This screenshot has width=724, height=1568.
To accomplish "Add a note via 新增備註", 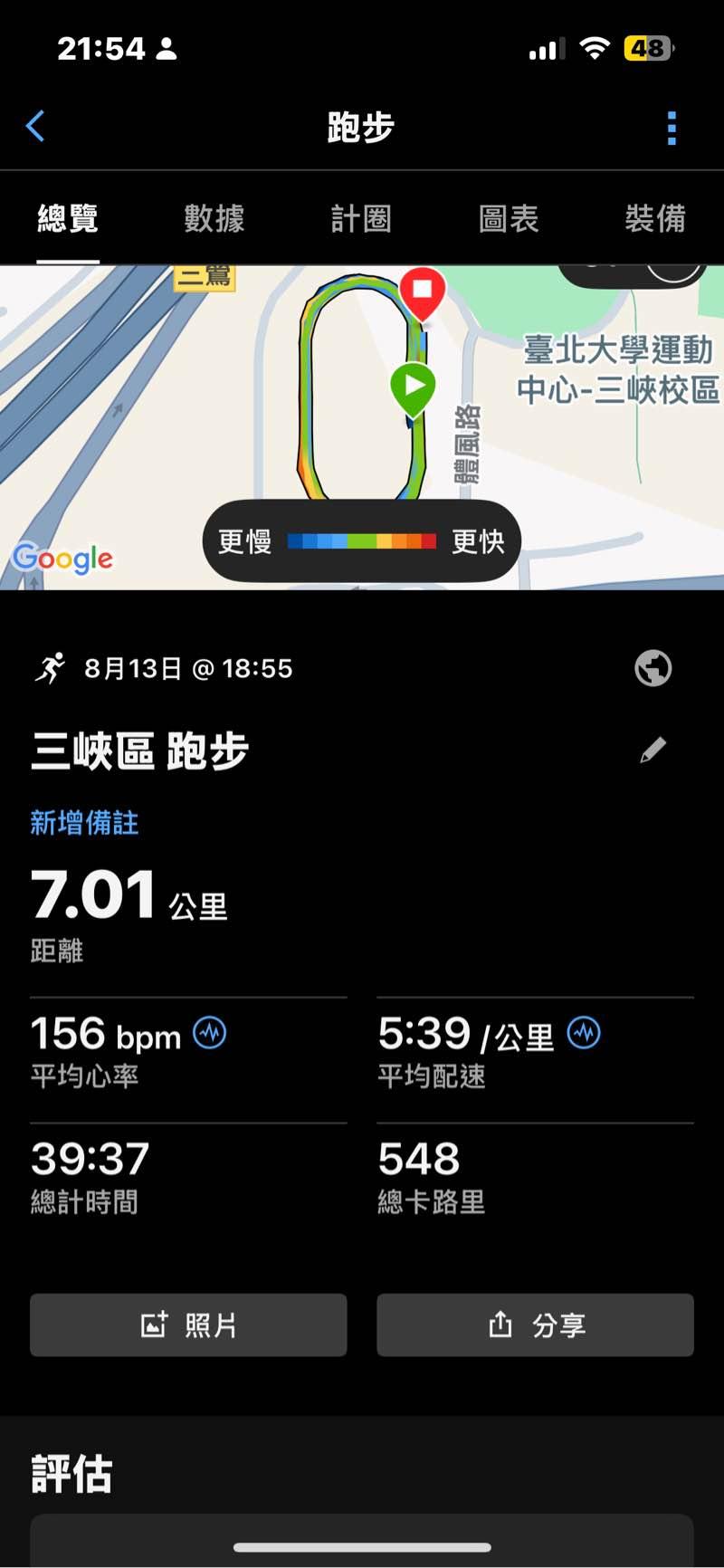I will pyautogui.click(x=84, y=823).
